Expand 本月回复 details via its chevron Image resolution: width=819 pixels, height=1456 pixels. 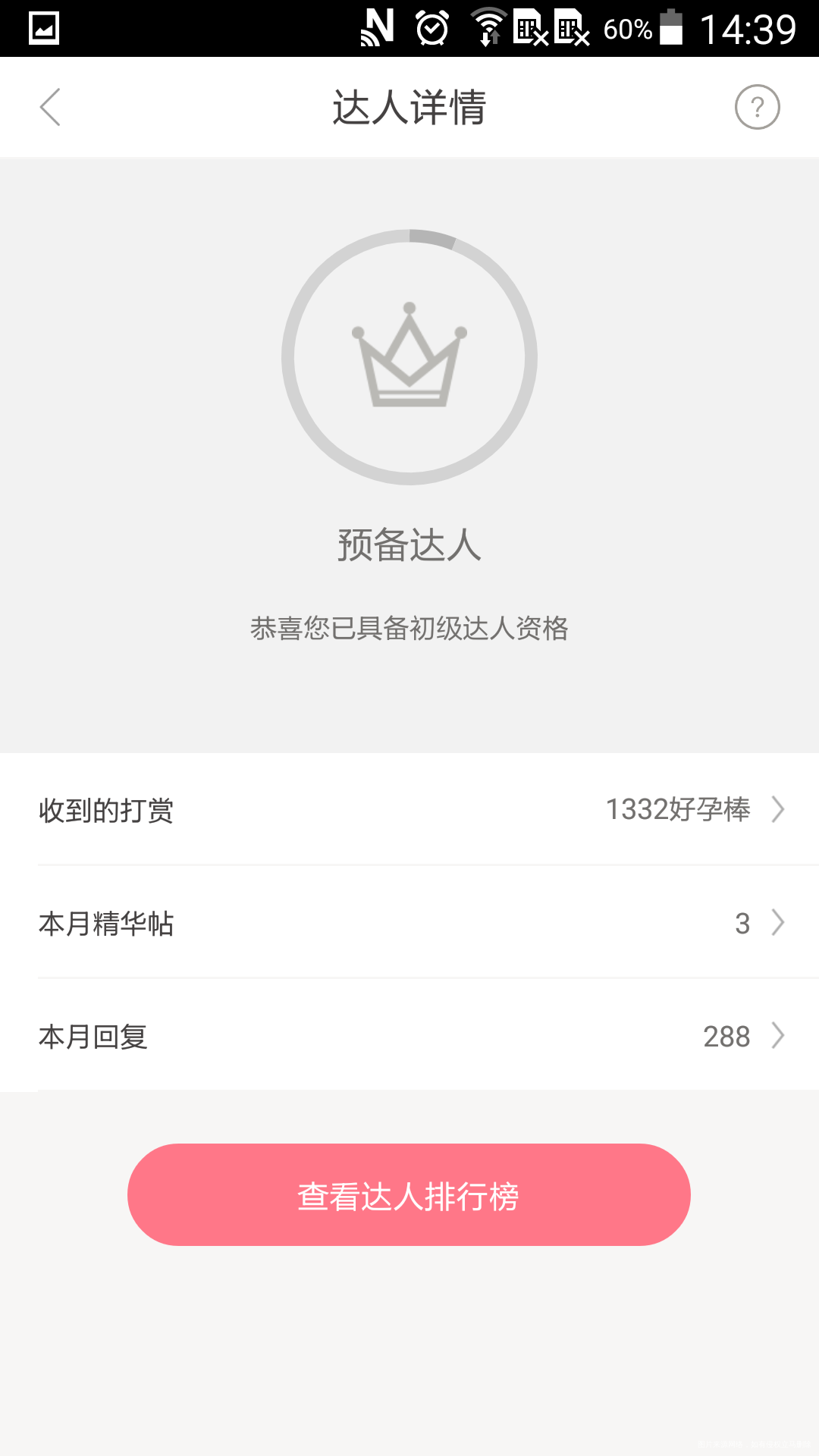pyautogui.click(x=779, y=1036)
